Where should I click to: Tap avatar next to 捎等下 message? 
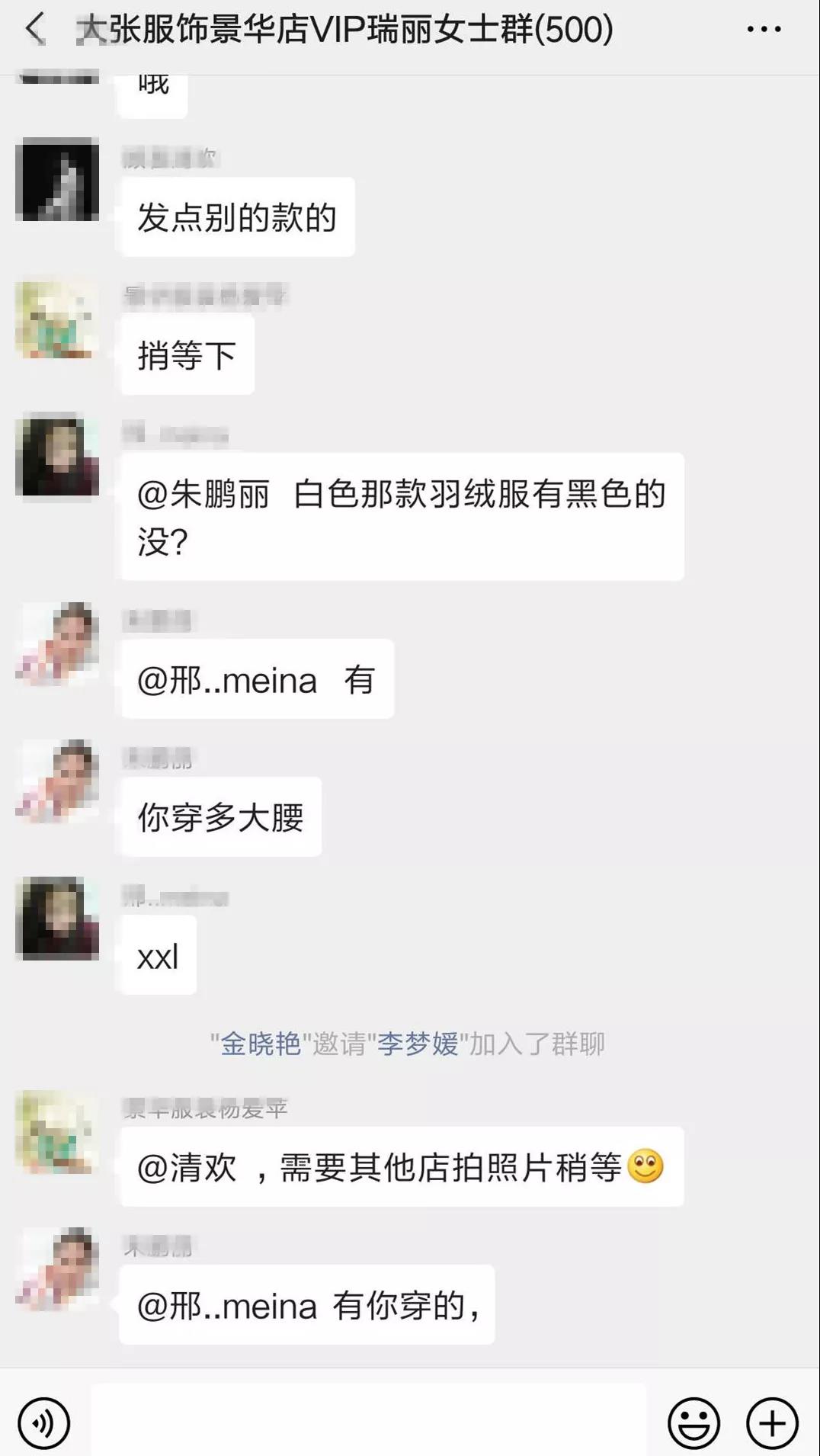pos(57,319)
